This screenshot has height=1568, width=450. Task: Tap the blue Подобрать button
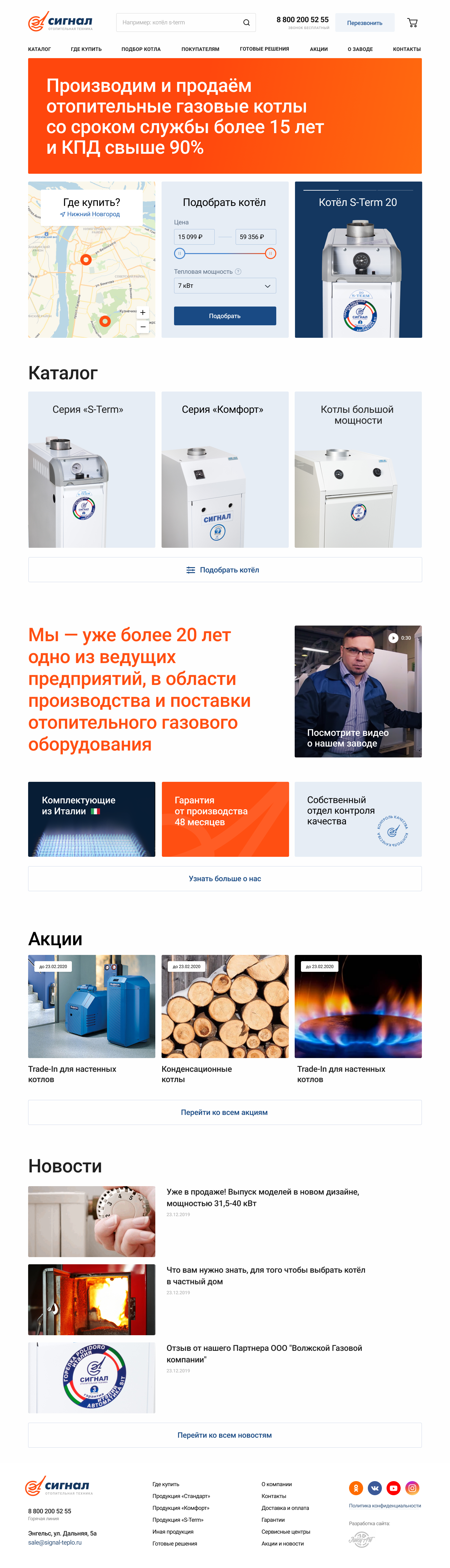tap(225, 316)
